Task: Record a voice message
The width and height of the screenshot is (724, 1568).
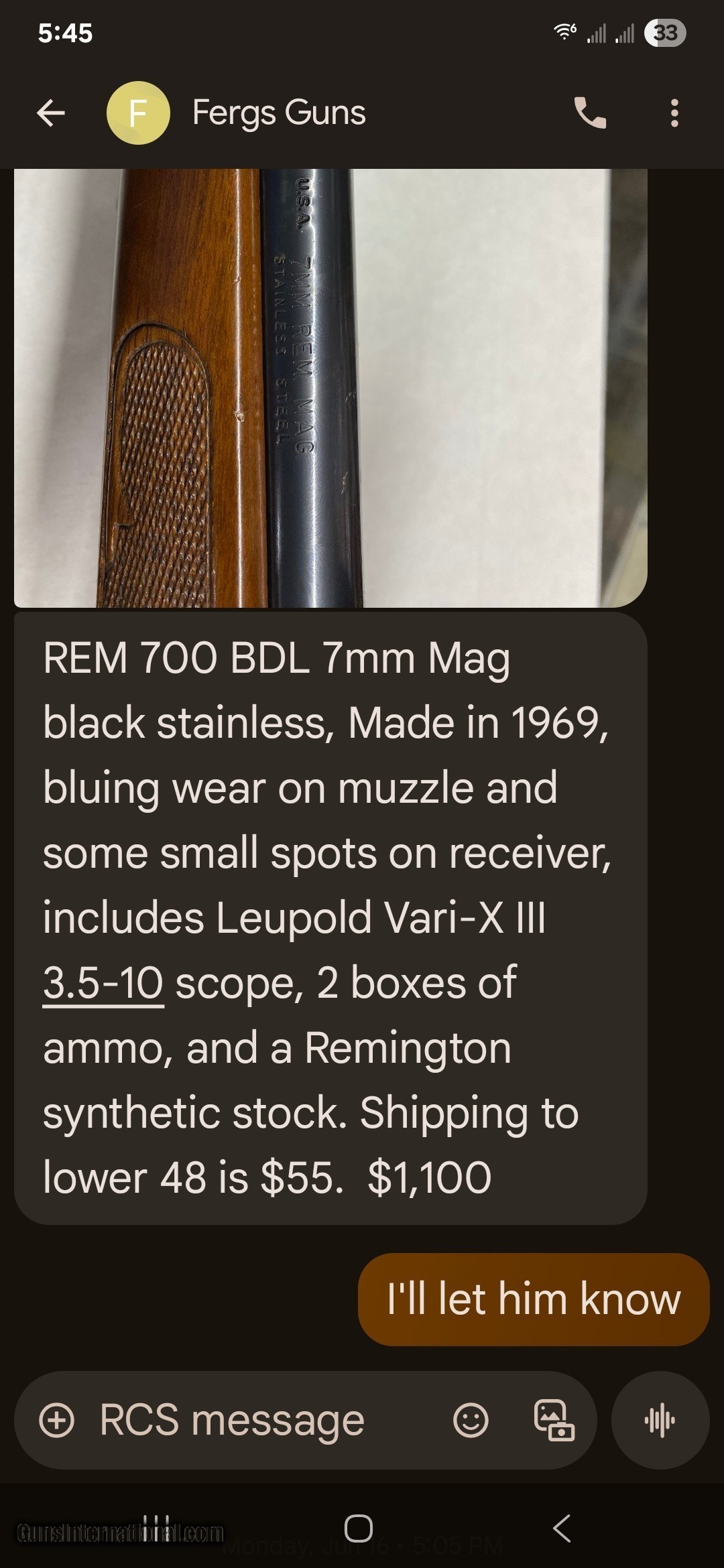Action: (x=660, y=1420)
